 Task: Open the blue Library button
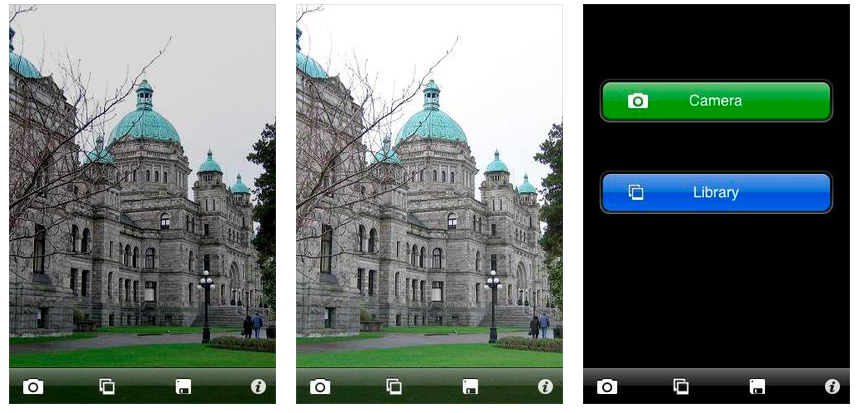[x=716, y=192]
